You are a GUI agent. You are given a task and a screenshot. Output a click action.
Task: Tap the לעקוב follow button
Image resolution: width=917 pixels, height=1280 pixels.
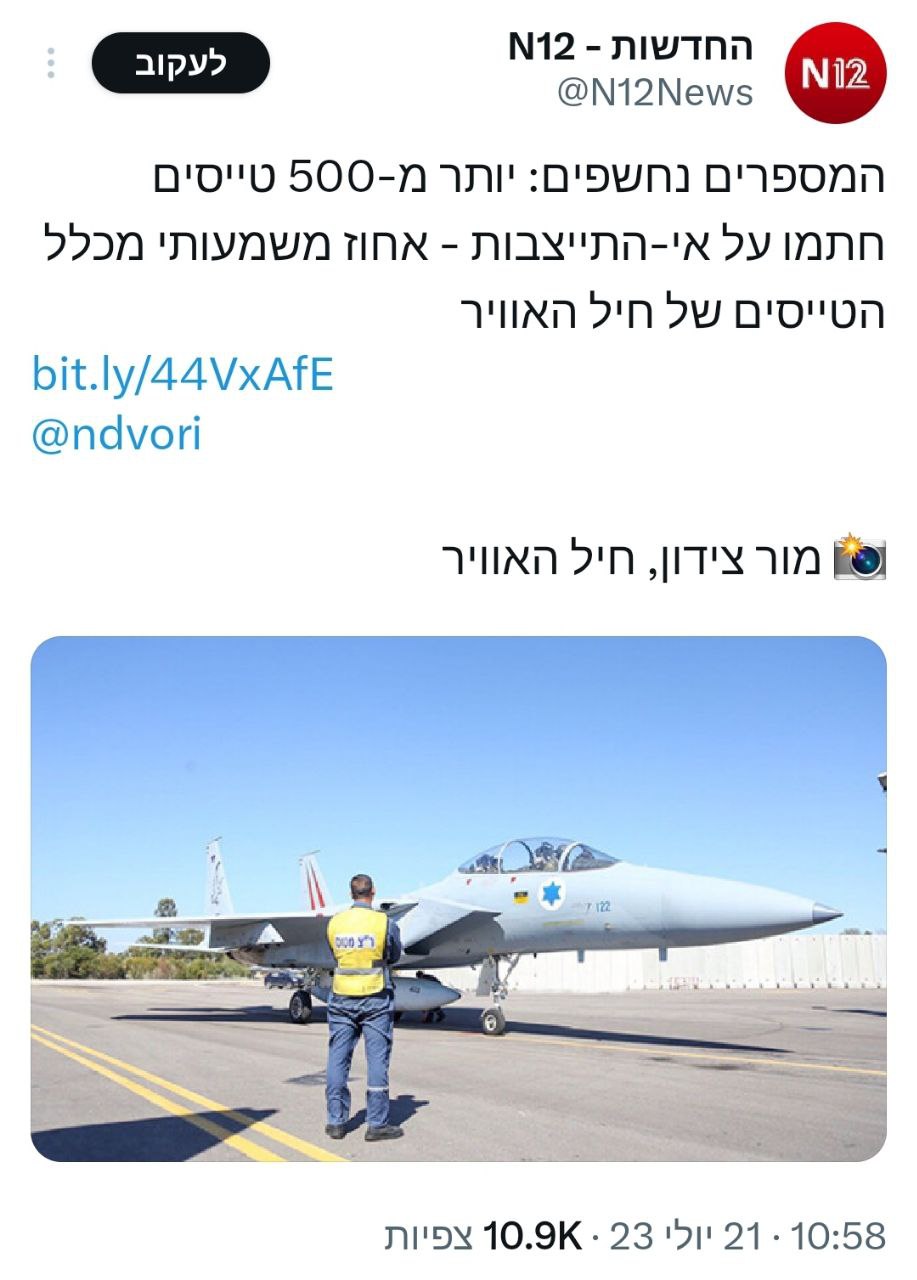tap(181, 64)
